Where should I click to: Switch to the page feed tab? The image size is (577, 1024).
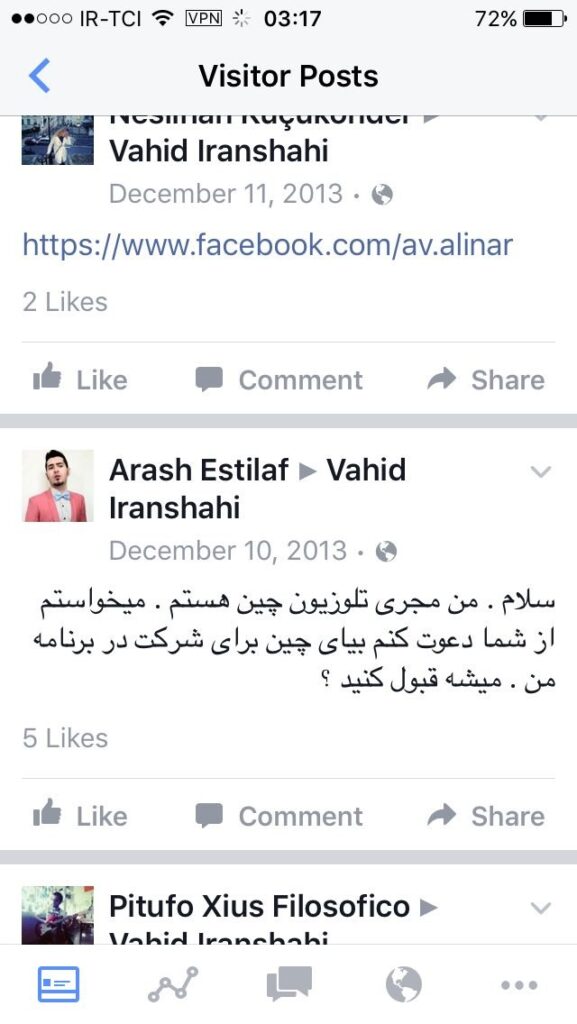pyautogui.click(x=59, y=984)
